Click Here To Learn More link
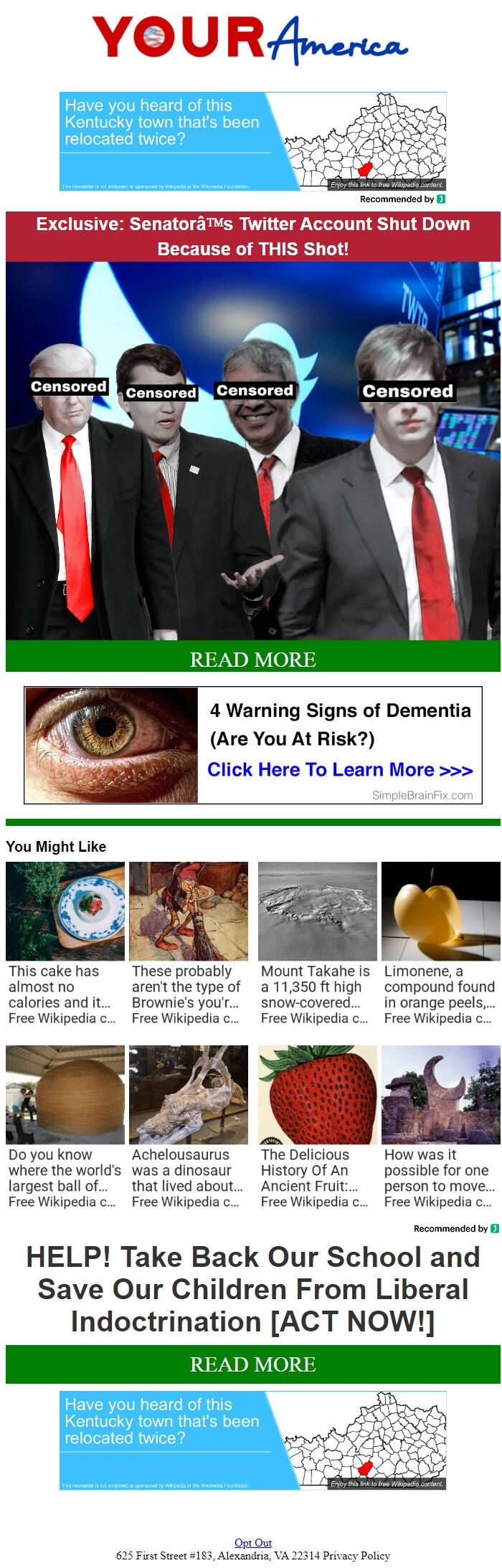Image resolution: width=502 pixels, height=1568 pixels. click(340, 770)
